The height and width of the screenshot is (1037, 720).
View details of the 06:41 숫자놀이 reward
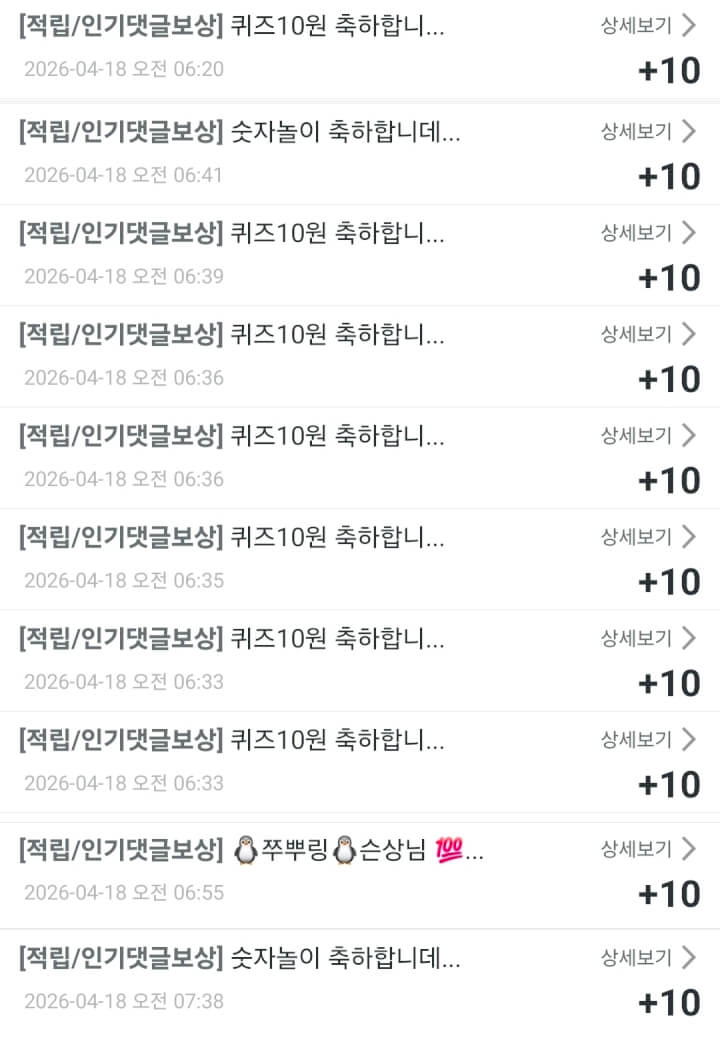(x=648, y=131)
